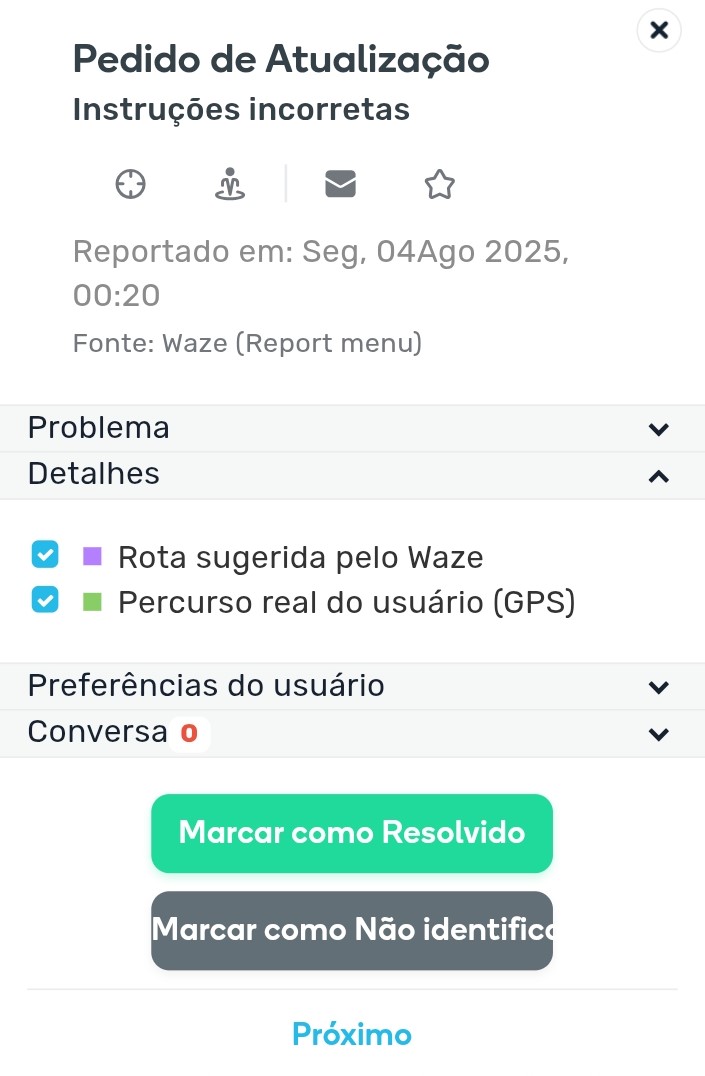Select Marcar como Não identificado
The width and height of the screenshot is (705, 1076).
click(352, 930)
